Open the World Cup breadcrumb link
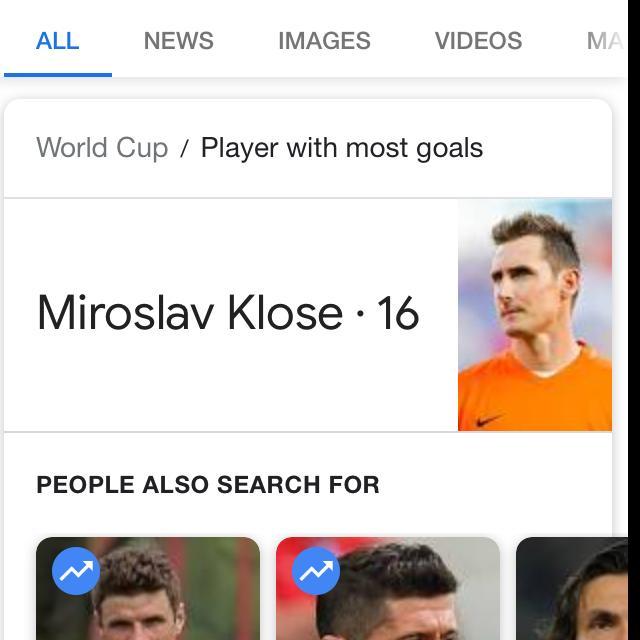Screen dimensions: 640x640 (x=102, y=148)
